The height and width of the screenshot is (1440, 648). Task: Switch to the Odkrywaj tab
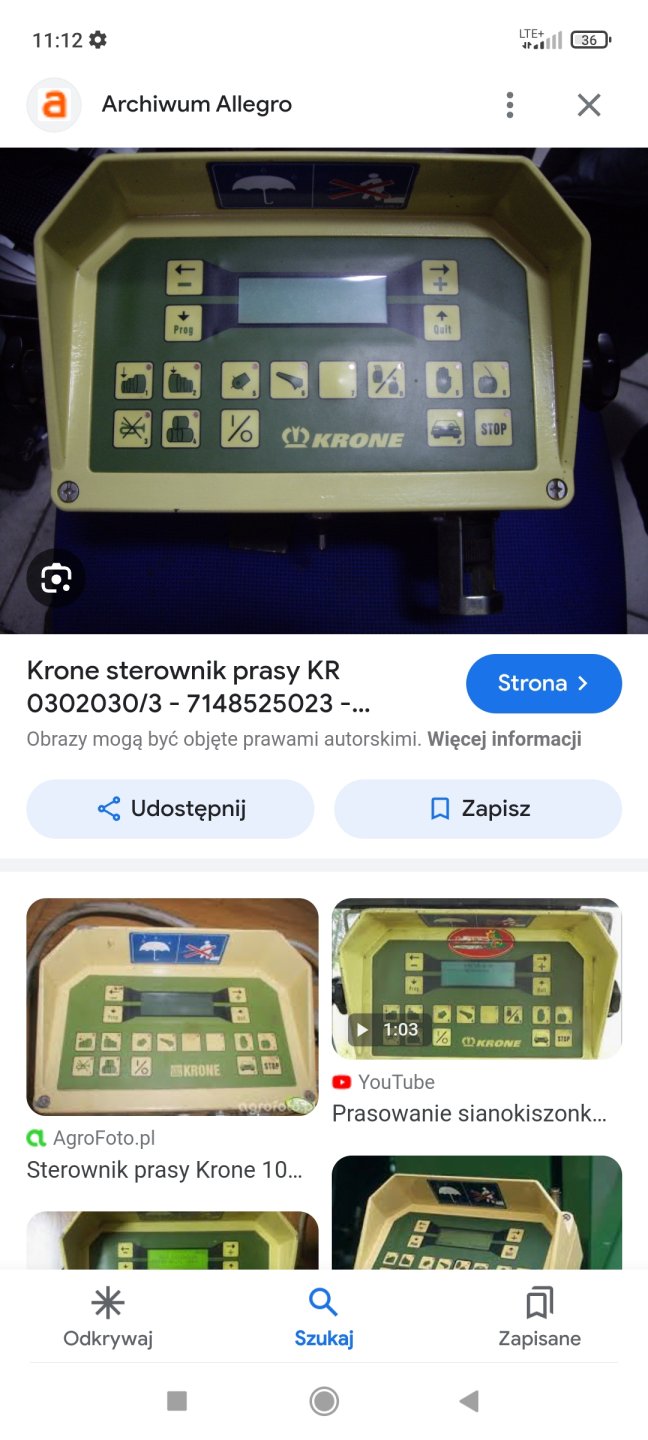point(108,1317)
